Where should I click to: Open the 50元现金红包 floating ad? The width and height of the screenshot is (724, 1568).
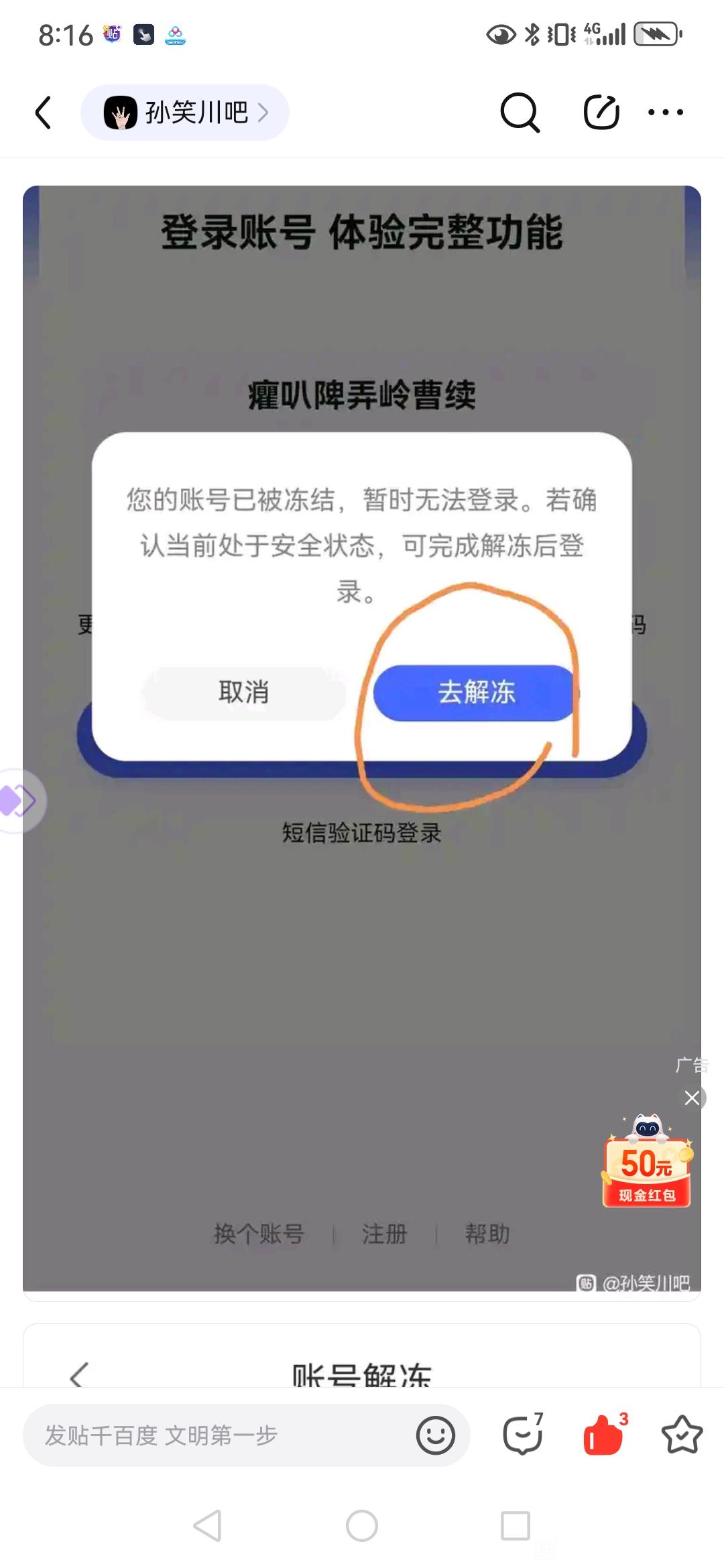point(647,1161)
